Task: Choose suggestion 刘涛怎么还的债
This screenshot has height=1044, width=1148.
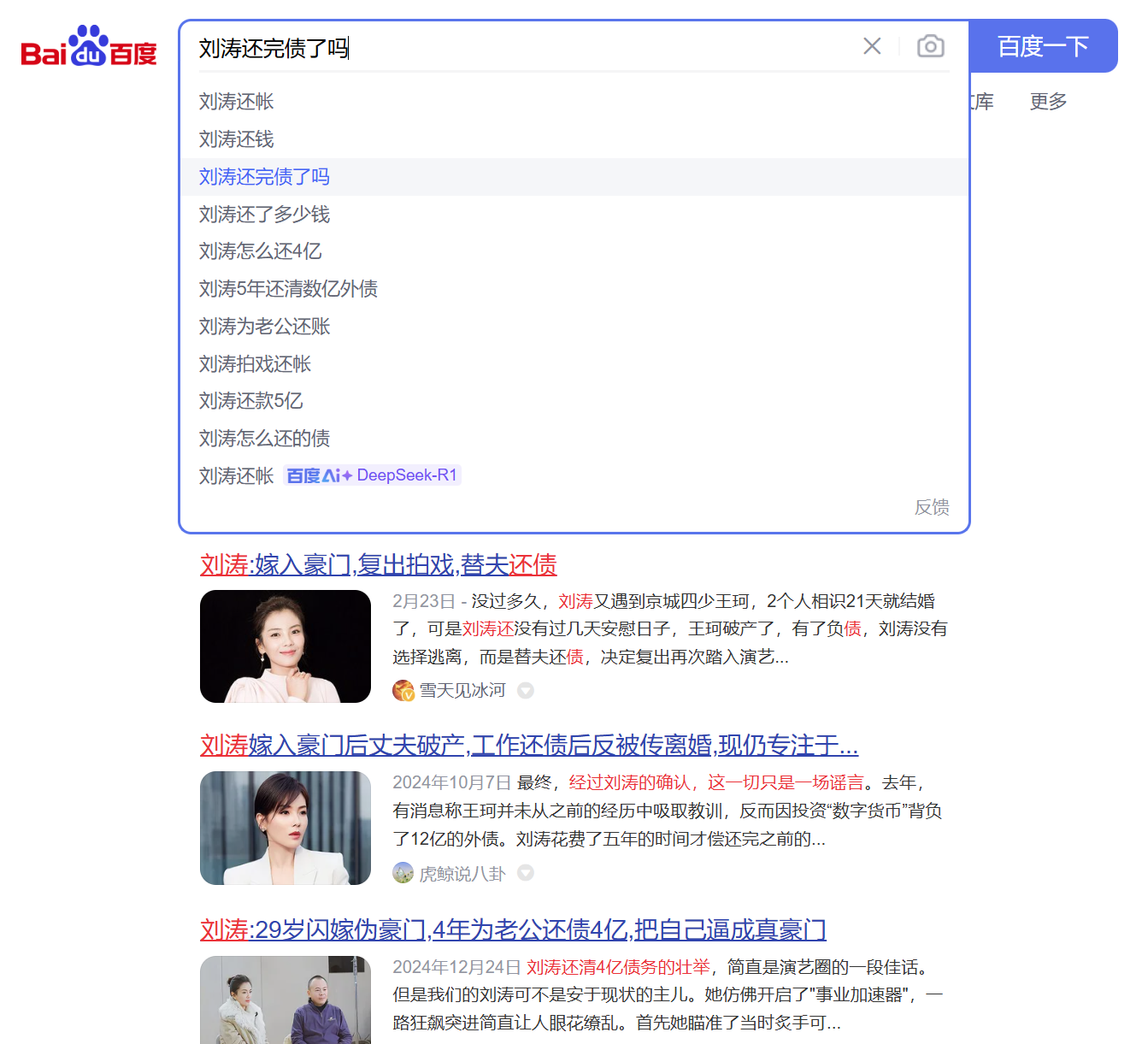Action: tap(264, 439)
